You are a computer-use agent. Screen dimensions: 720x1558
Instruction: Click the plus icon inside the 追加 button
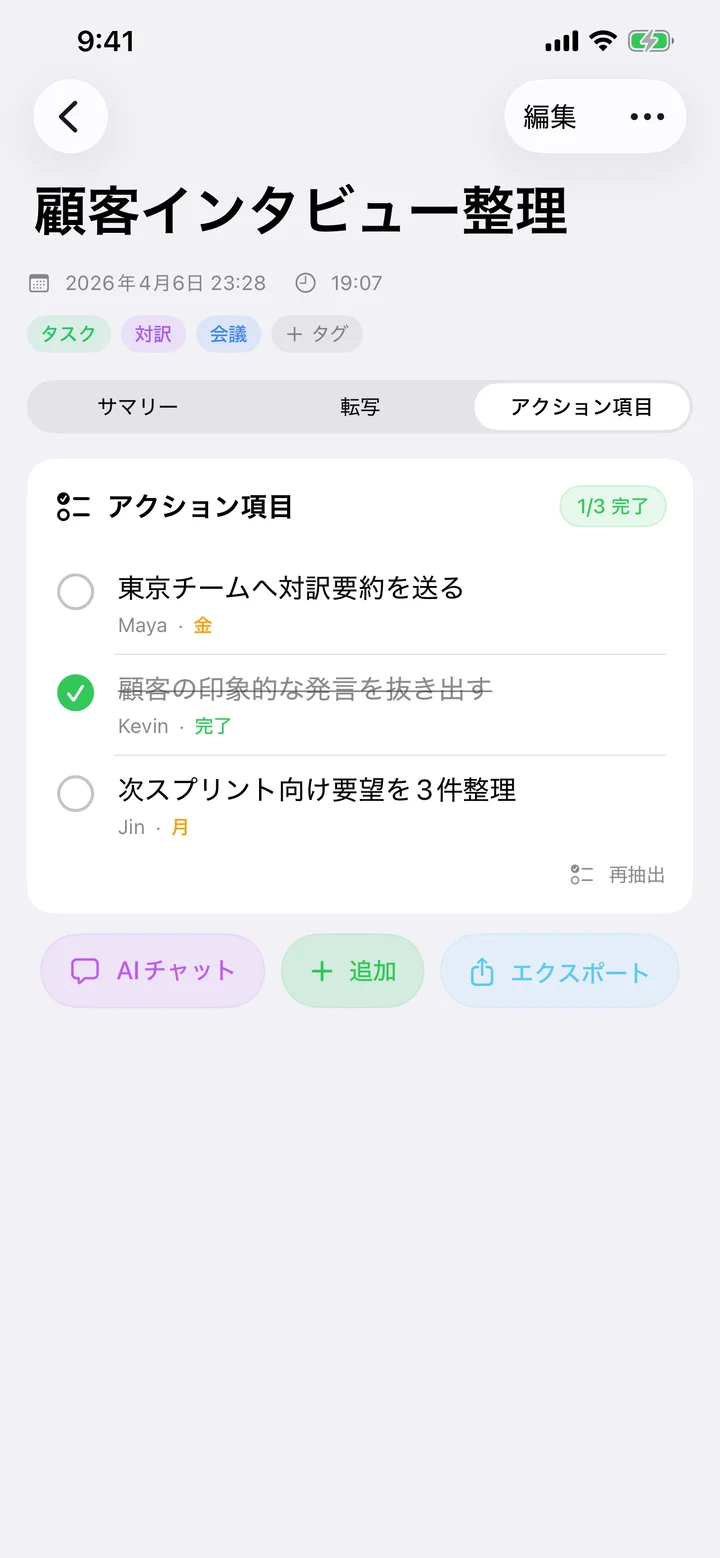coord(321,970)
